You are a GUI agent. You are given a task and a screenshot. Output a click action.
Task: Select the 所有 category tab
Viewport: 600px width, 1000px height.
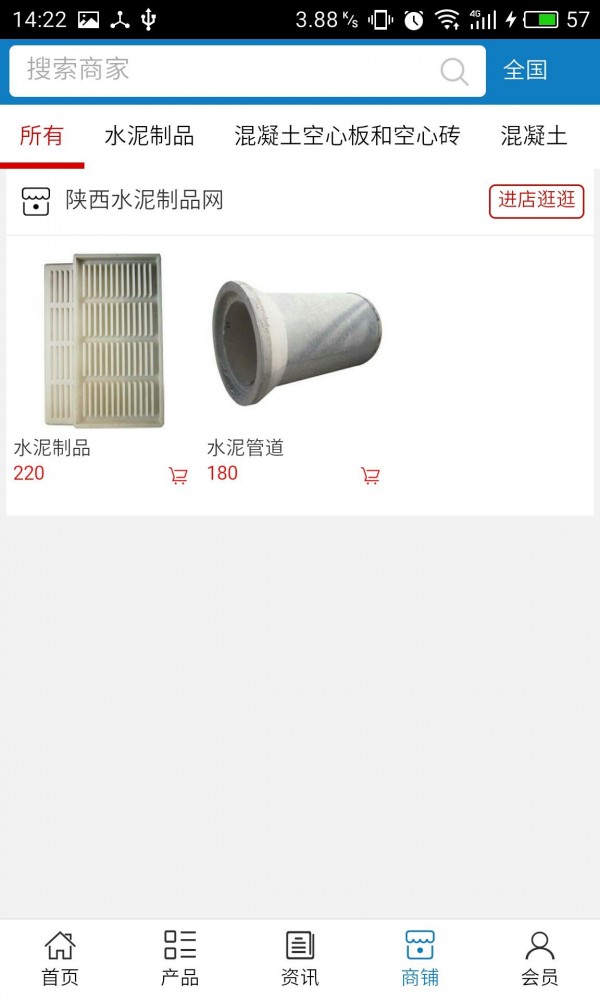click(x=41, y=136)
